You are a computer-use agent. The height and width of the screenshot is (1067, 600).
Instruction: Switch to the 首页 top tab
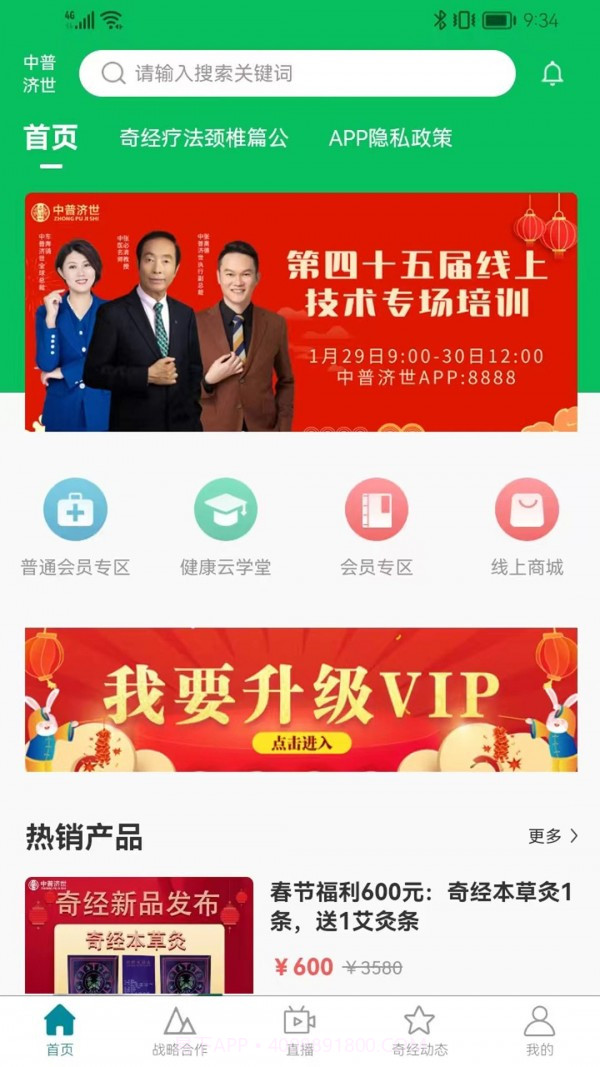pos(50,138)
